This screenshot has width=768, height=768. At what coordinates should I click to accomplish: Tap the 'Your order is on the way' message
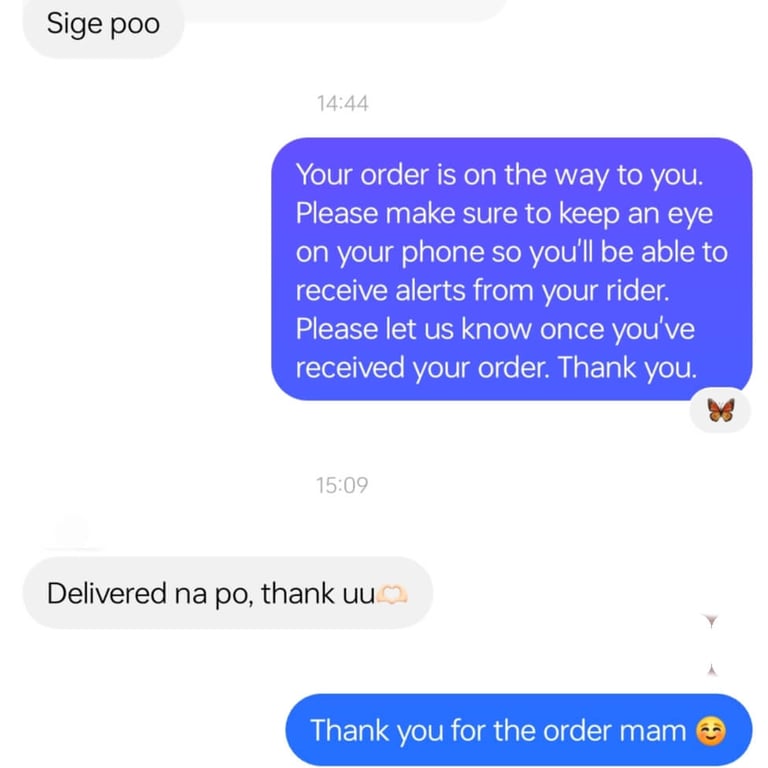[511, 270]
